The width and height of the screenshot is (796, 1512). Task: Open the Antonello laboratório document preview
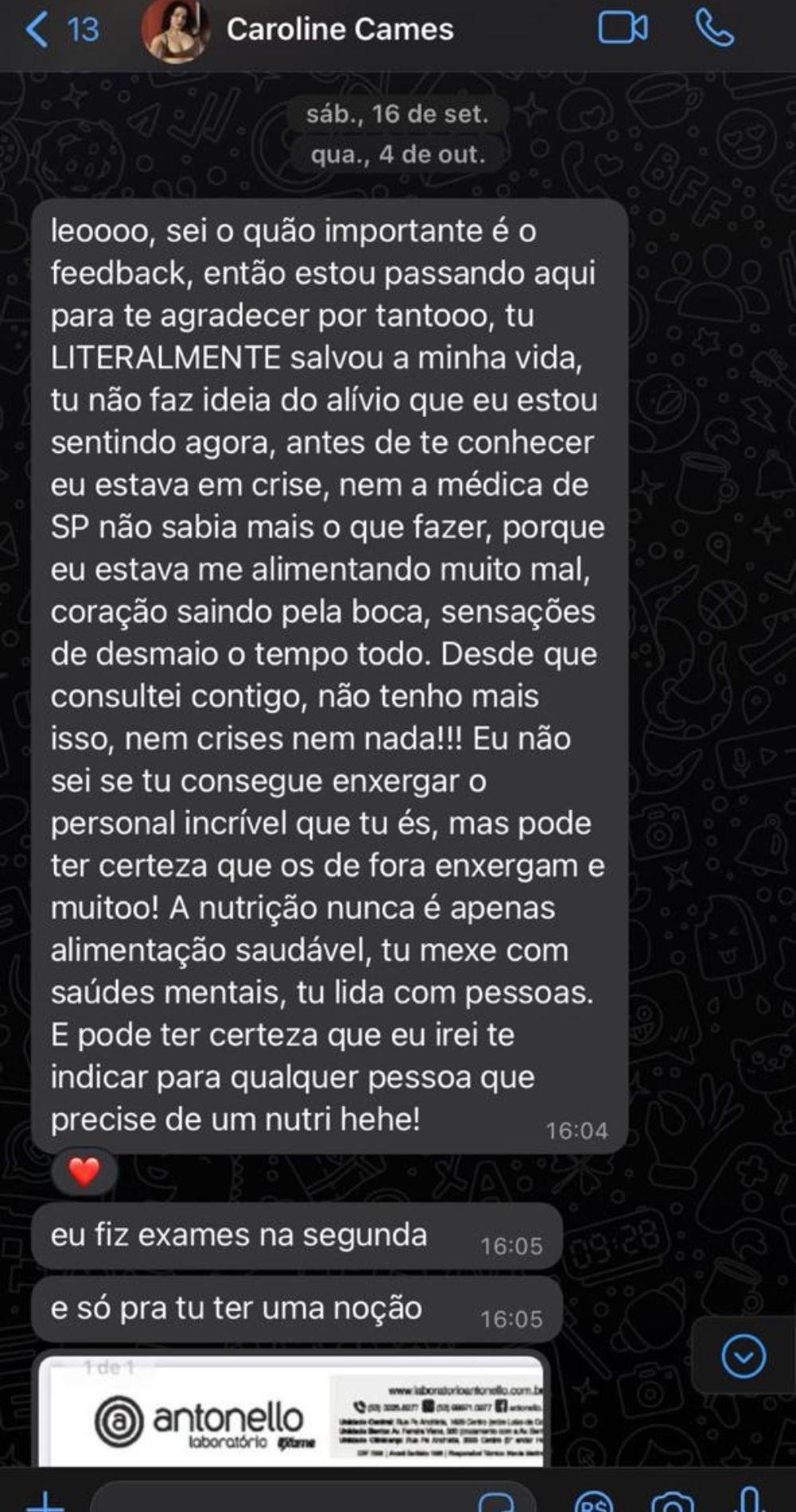(x=293, y=1410)
